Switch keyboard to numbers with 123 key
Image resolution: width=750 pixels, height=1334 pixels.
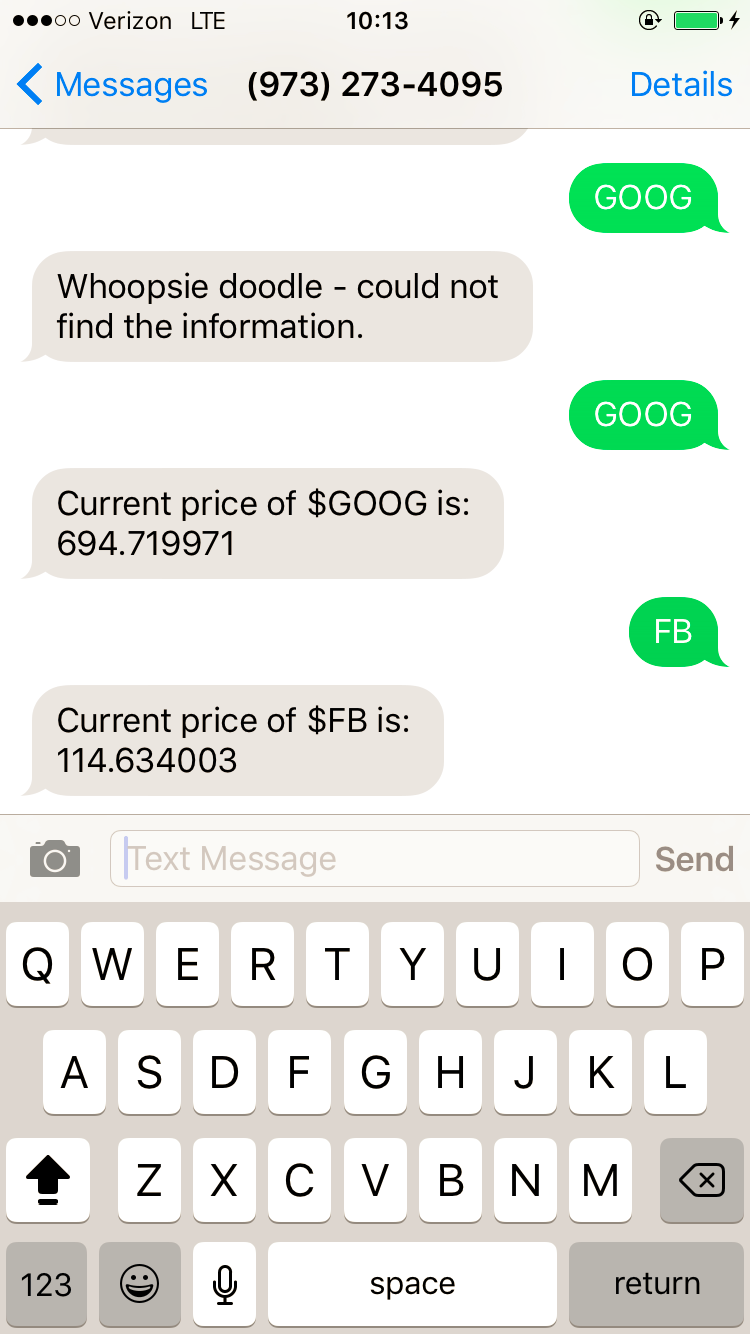point(46,1284)
